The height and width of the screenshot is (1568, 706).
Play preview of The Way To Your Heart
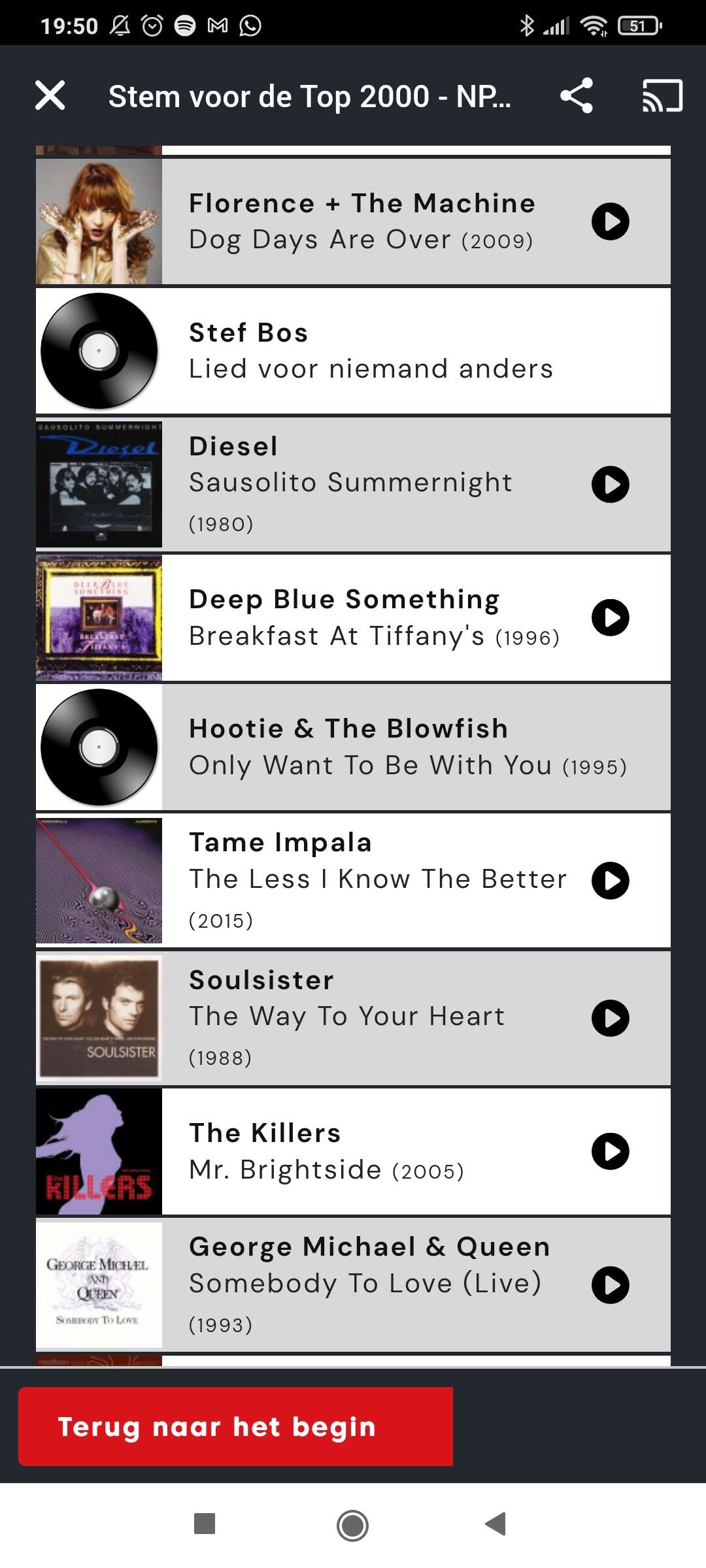610,1018
